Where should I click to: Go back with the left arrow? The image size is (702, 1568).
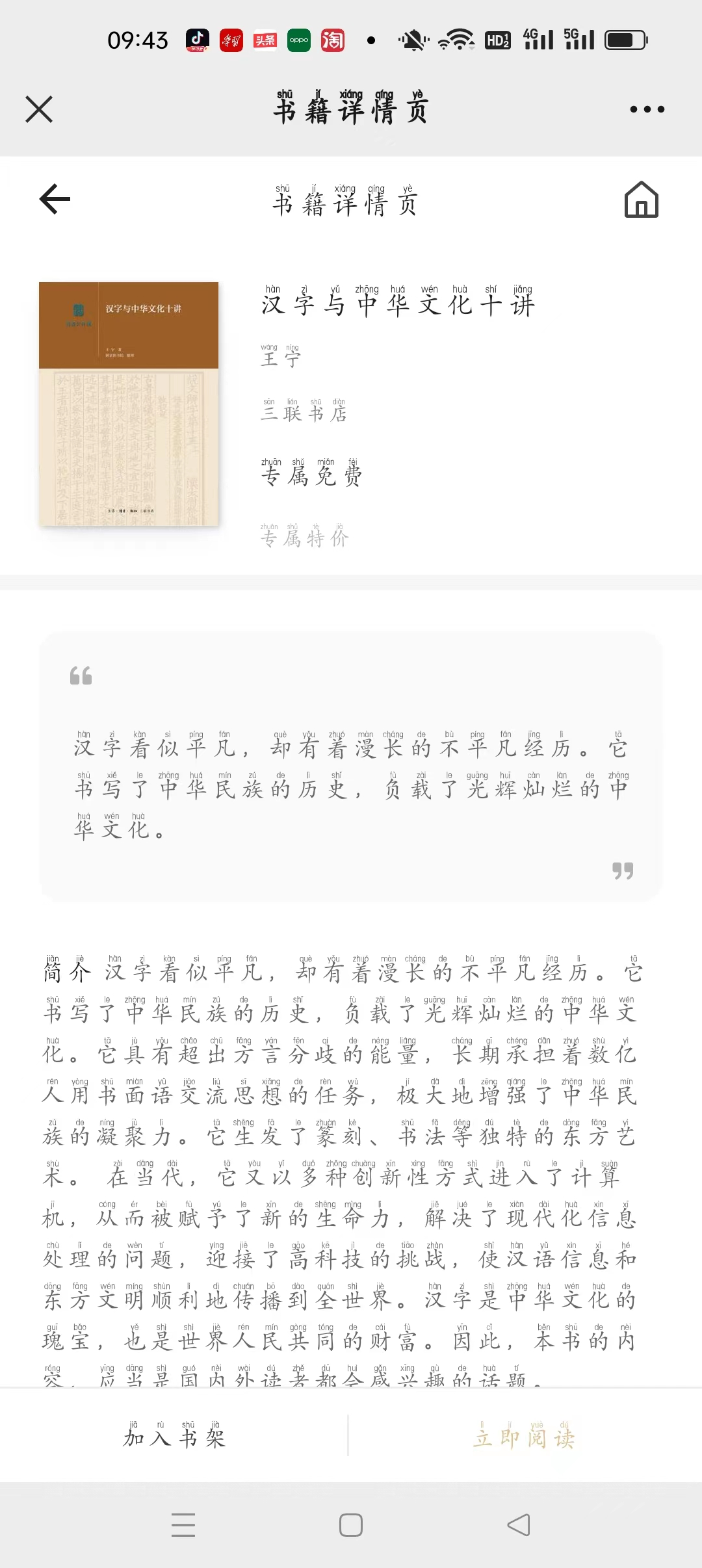(x=55, y=199)
